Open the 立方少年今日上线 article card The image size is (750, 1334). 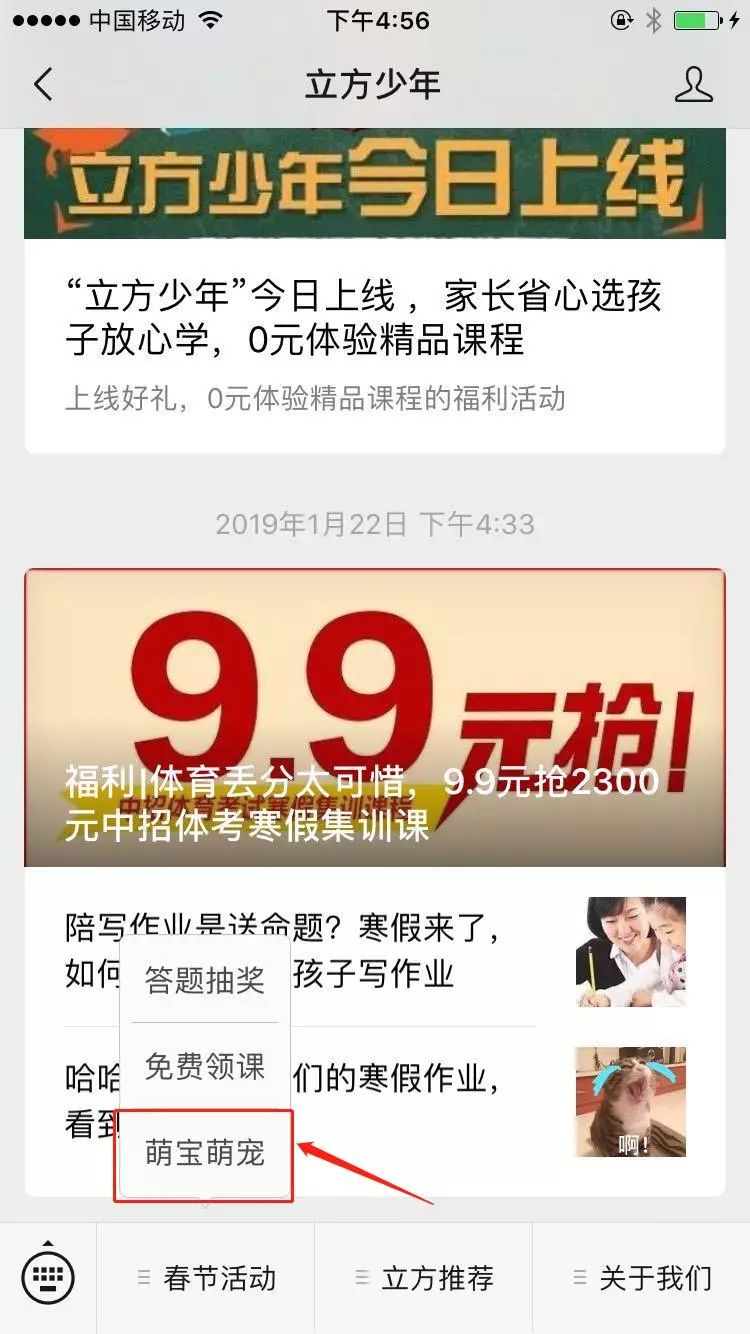(x=374, y=320)
